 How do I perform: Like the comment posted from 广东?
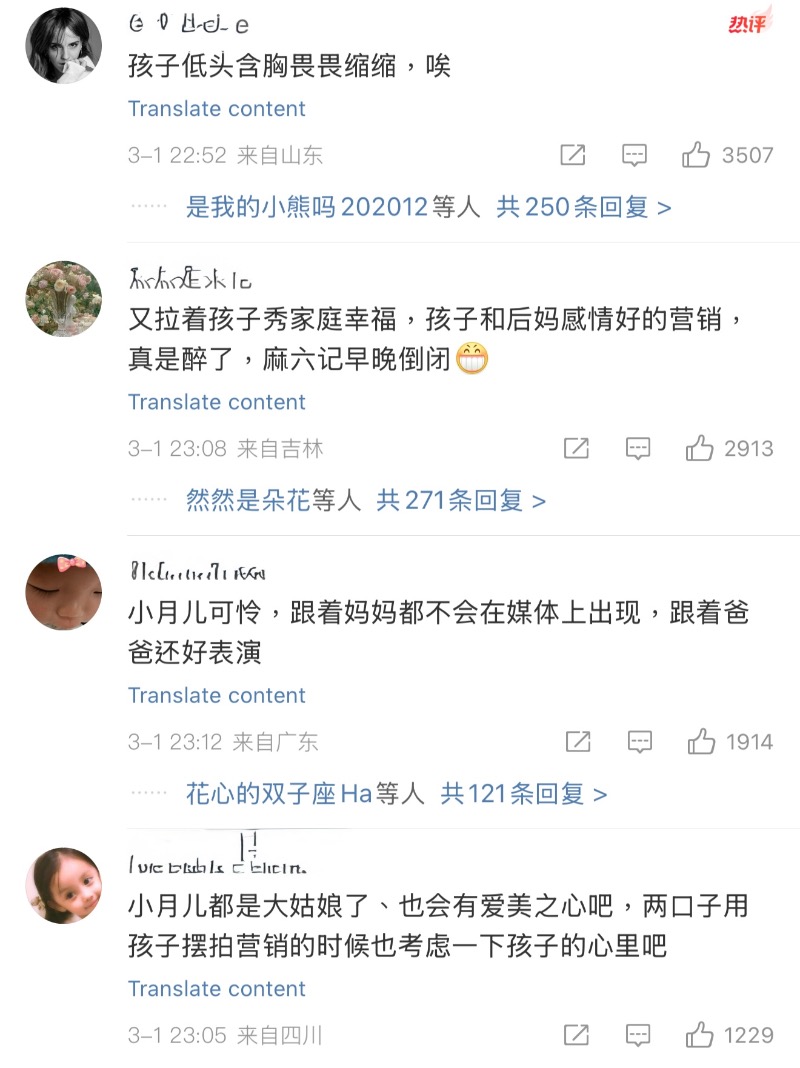[701, 742]
